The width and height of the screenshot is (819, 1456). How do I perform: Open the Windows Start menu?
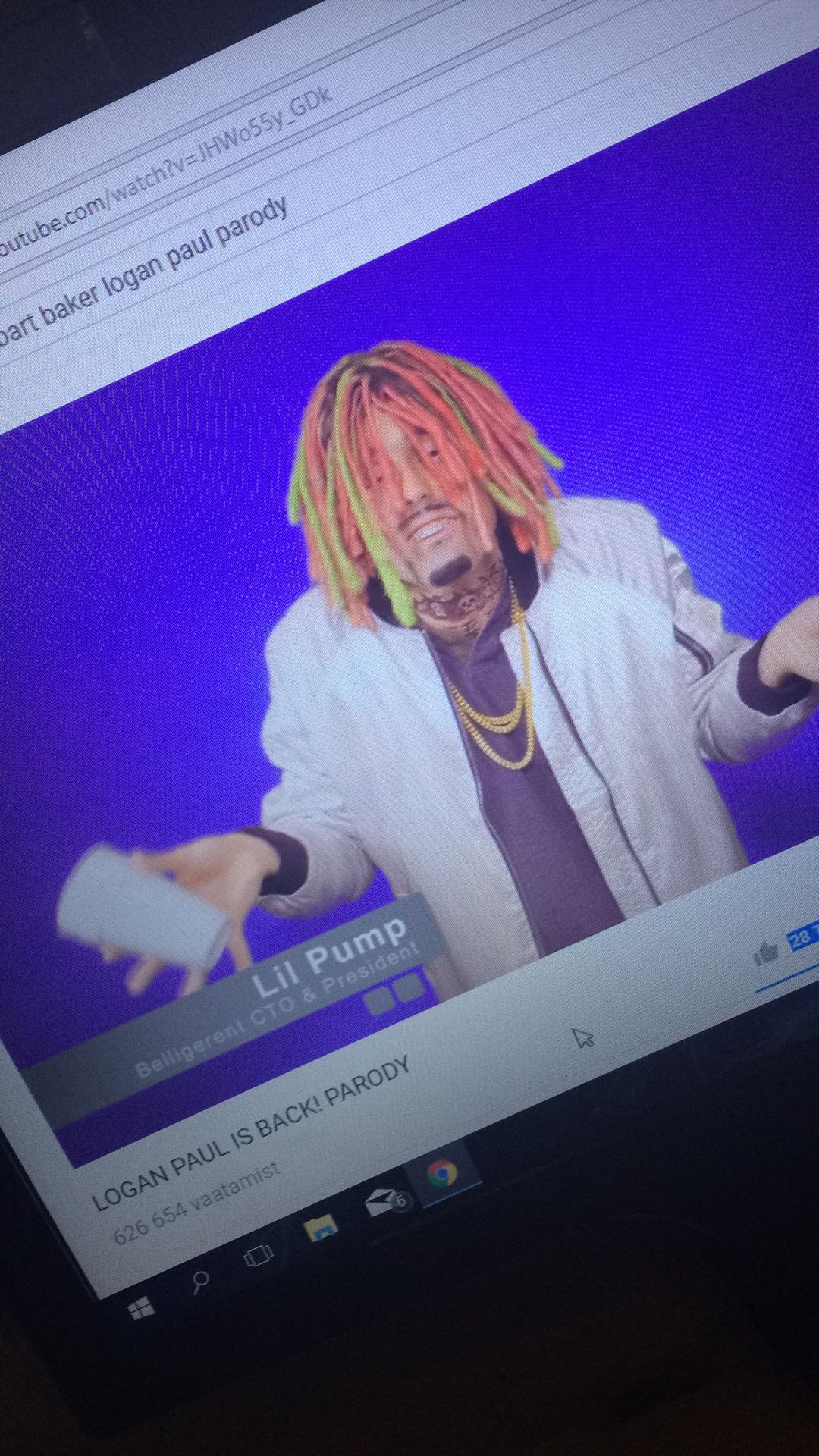click(x=141, y=1308)
